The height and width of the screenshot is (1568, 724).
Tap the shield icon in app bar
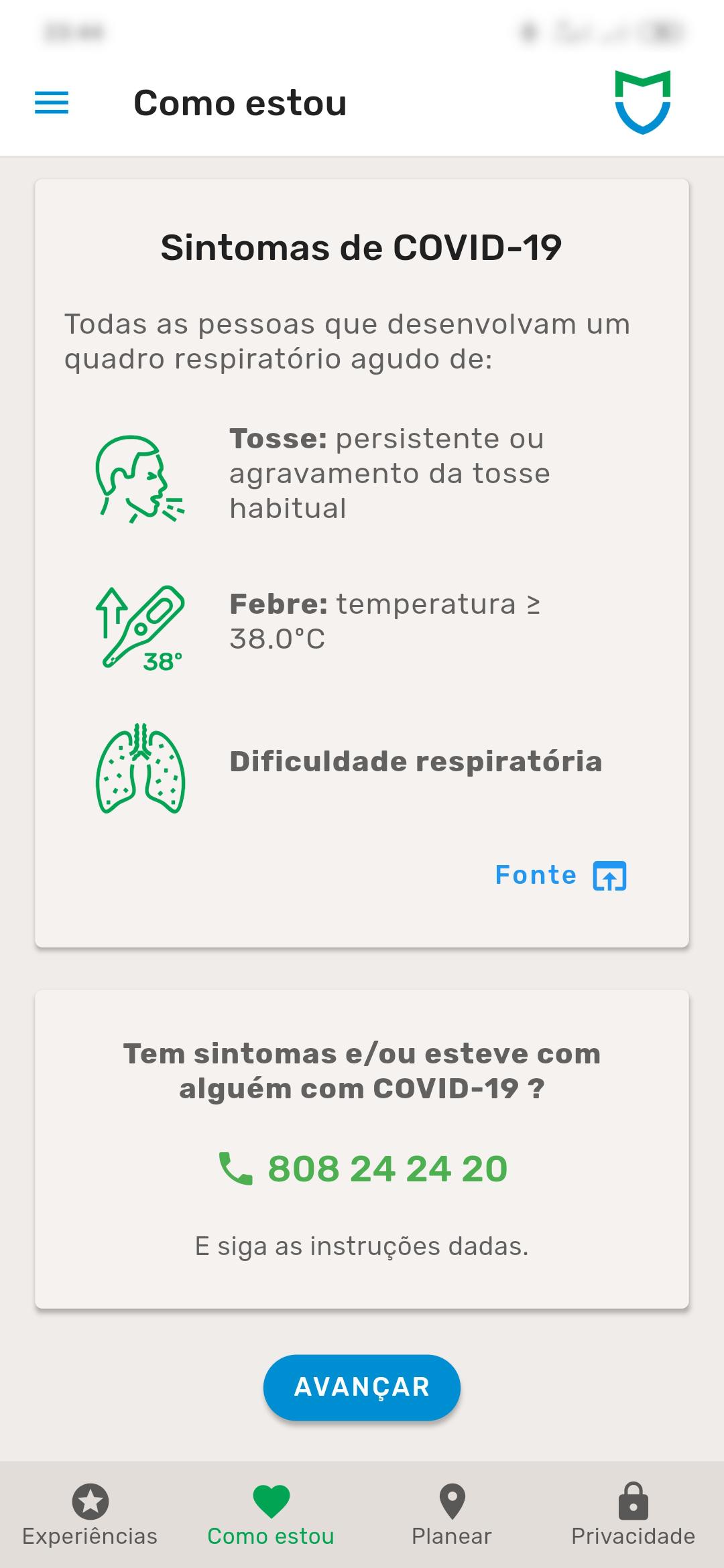(643, 102)
